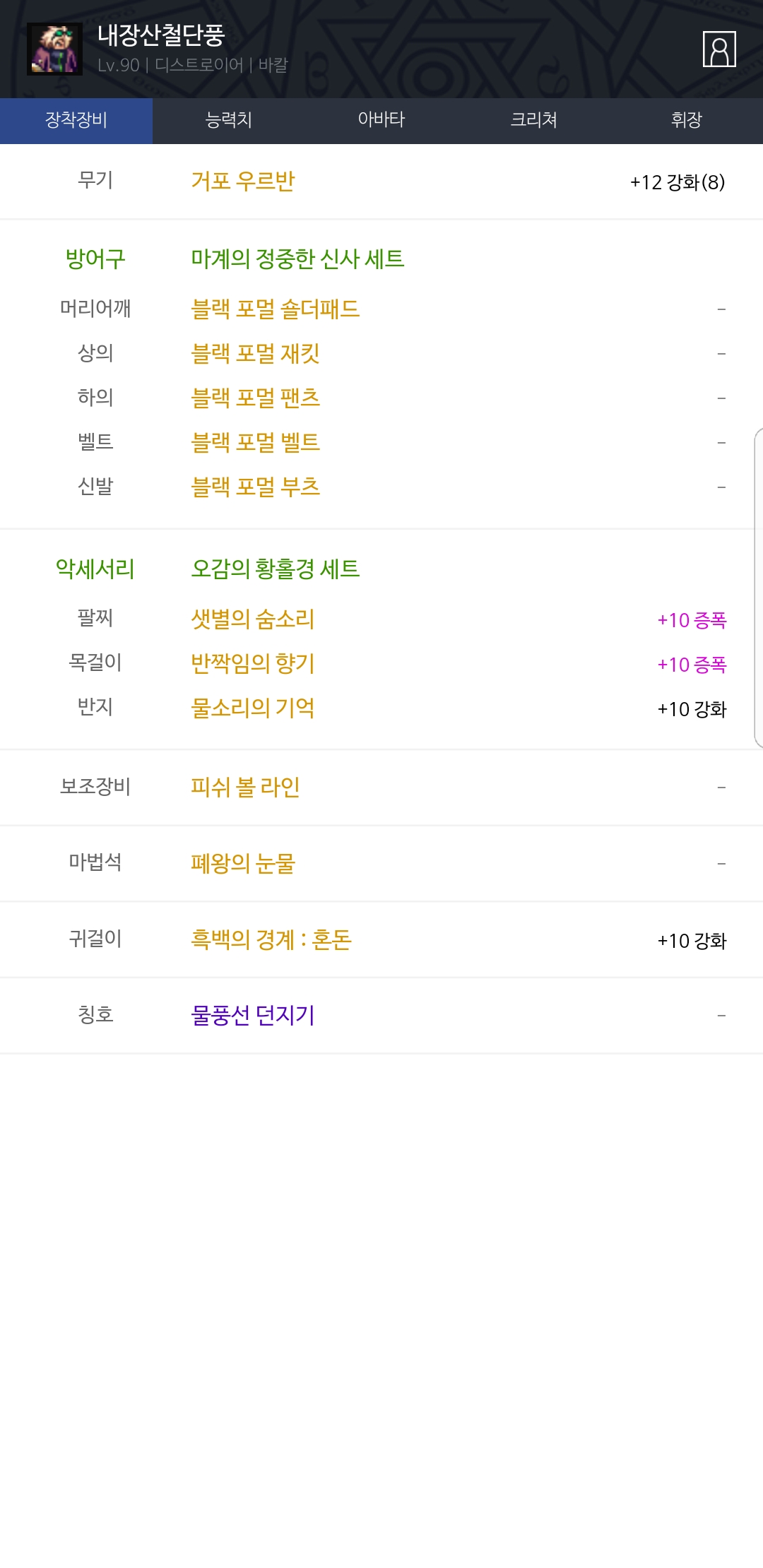Viewport: 763px width, 1568px height.
Task: Open the 크리쳐 tab
Action: pyautogui.click(x=533, y=120)
